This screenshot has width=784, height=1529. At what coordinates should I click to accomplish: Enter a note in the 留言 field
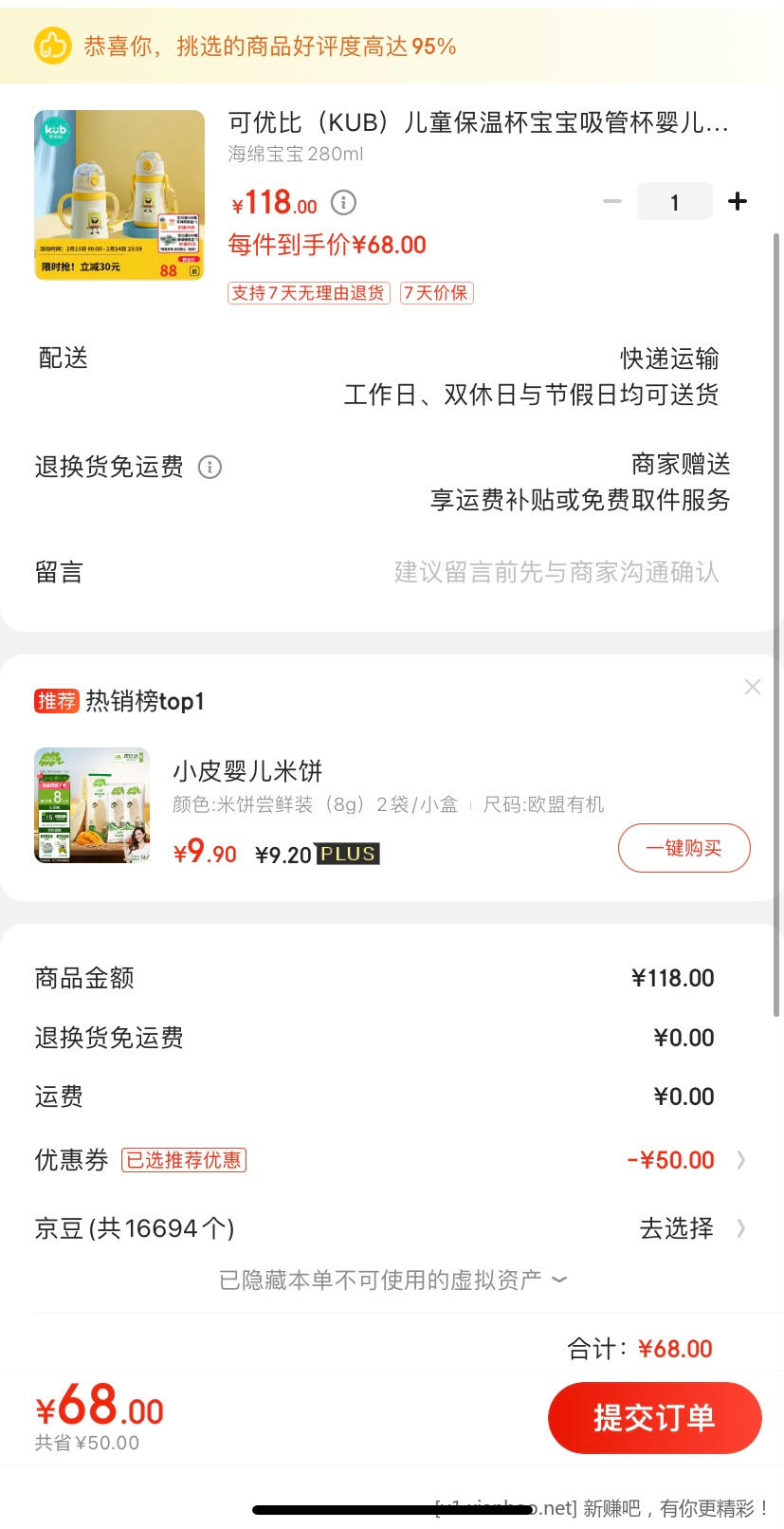coord(556,572)
